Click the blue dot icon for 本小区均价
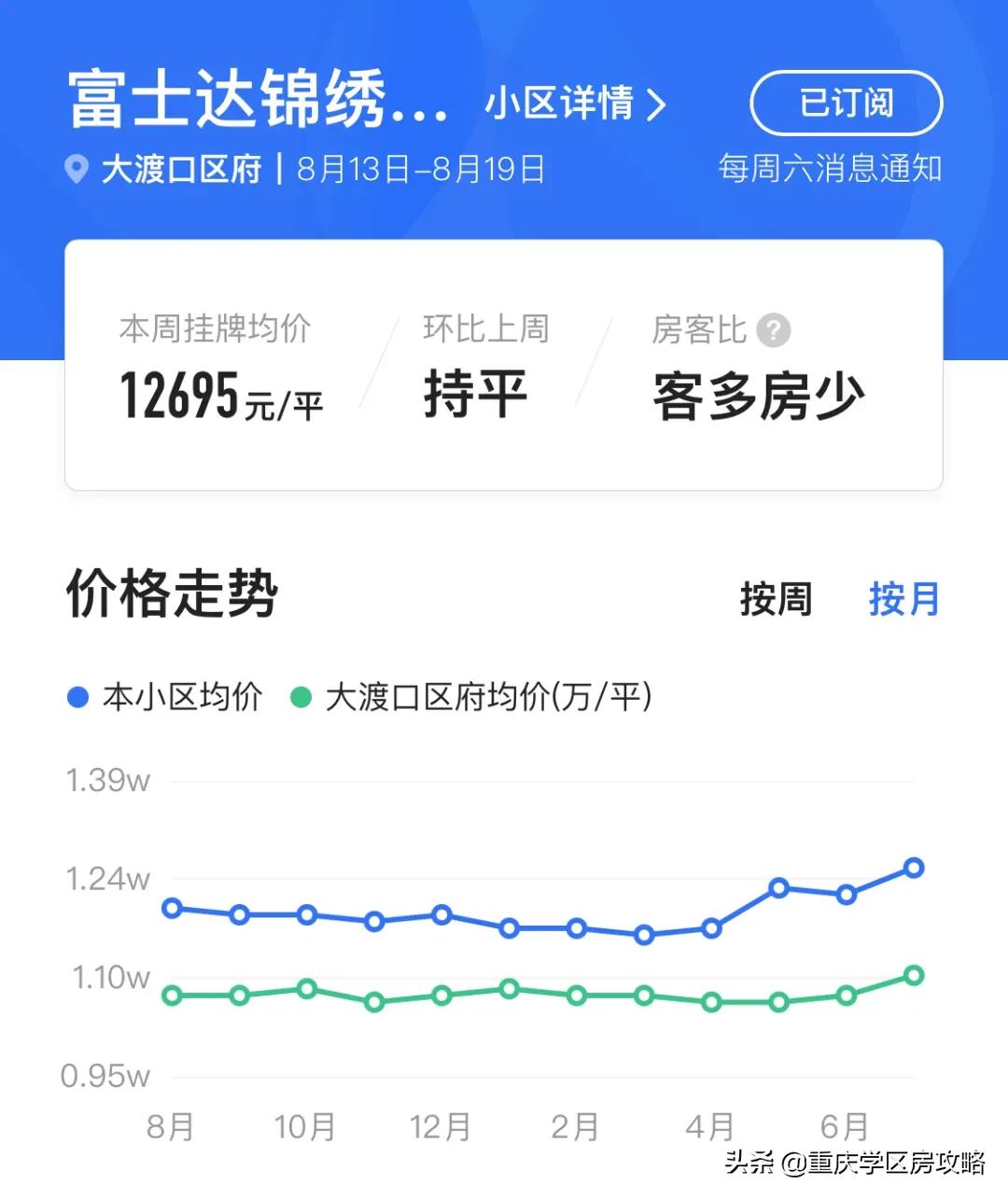Image resolution: width=1008 pixels, height=1198 pixels. click(x=77, y=696)
